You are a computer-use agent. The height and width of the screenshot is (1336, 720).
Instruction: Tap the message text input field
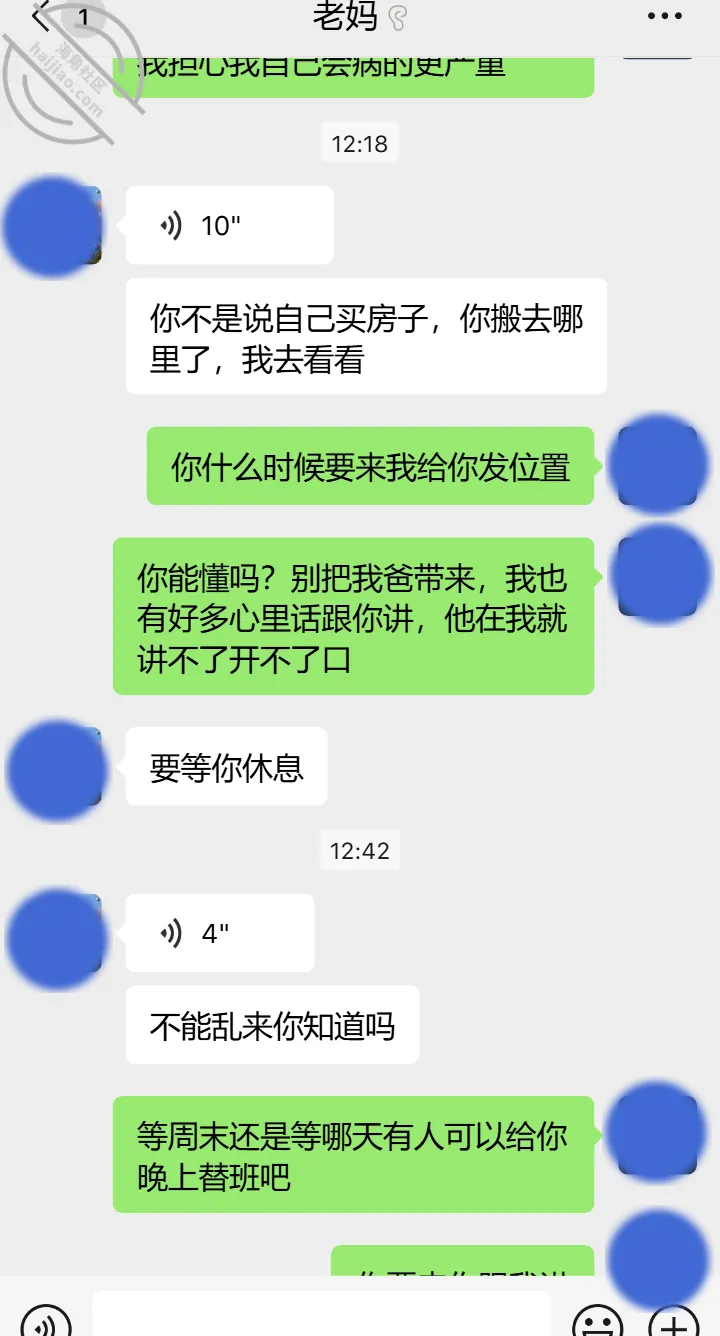pyautogui.click(x=321, y=1314)
